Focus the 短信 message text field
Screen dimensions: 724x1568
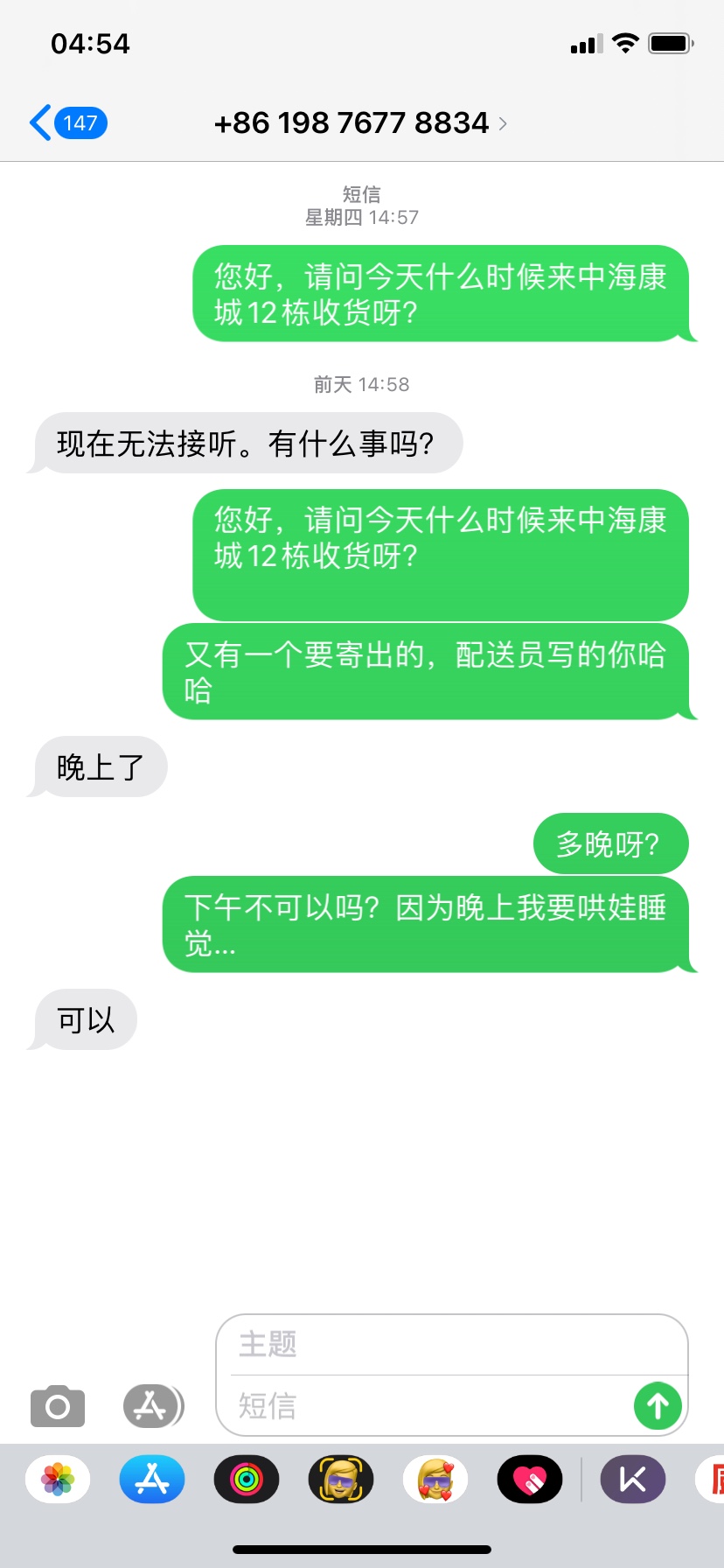click(428, 1406)
